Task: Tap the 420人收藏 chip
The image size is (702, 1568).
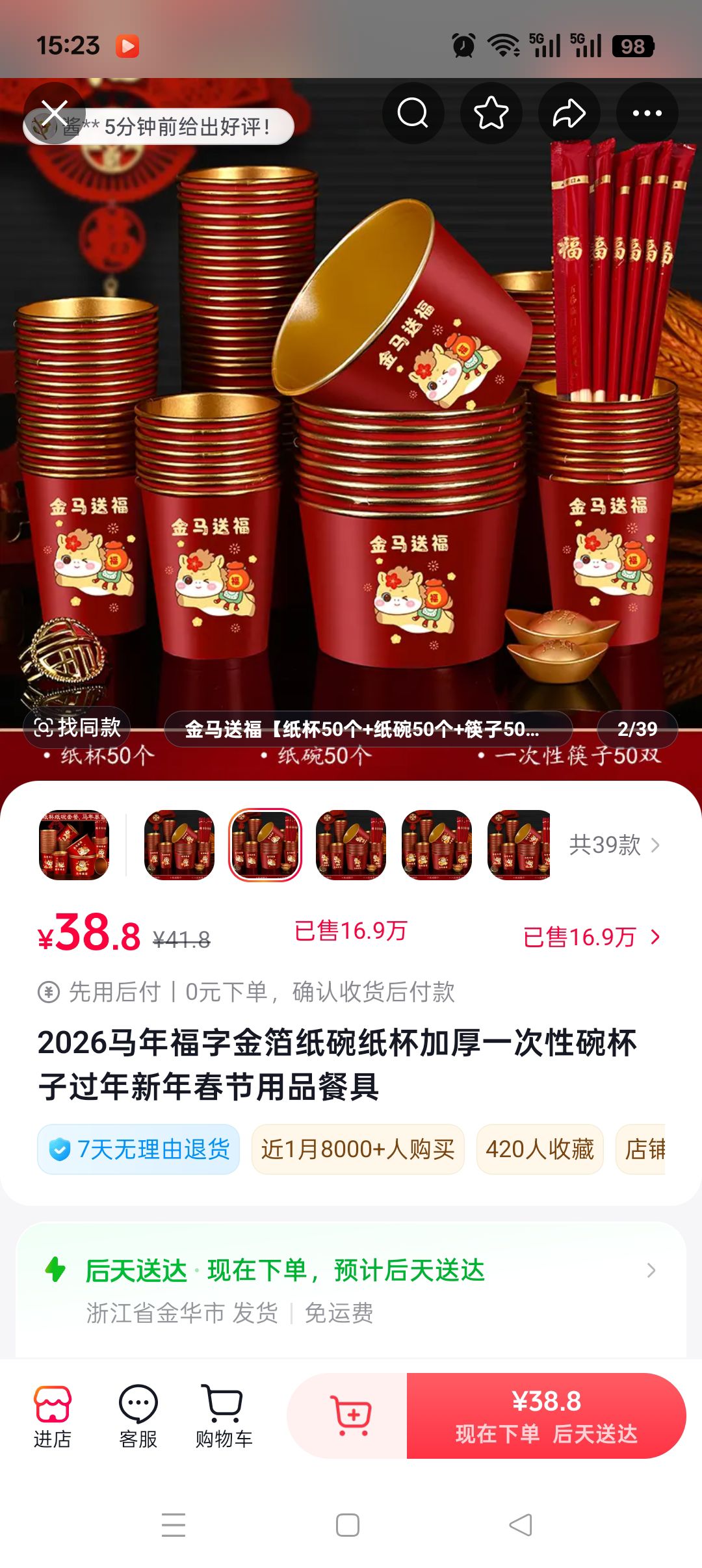Action: point(539,1149)
